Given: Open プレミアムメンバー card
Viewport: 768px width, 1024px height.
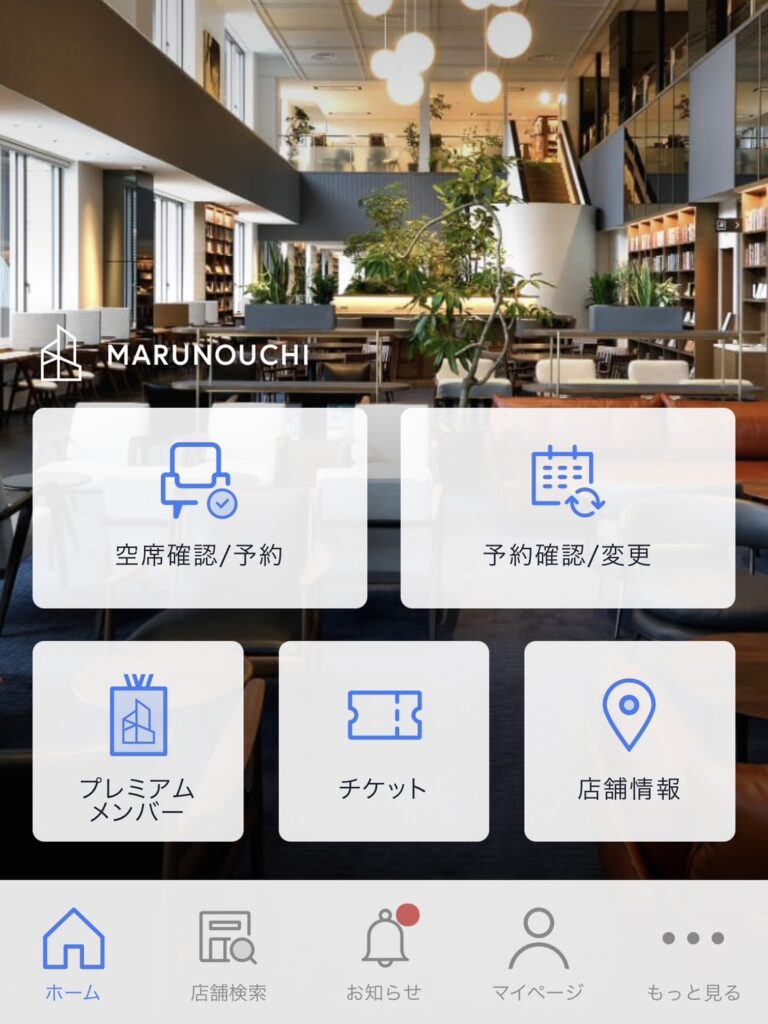Looking at the screenshot, I should 138,741.
